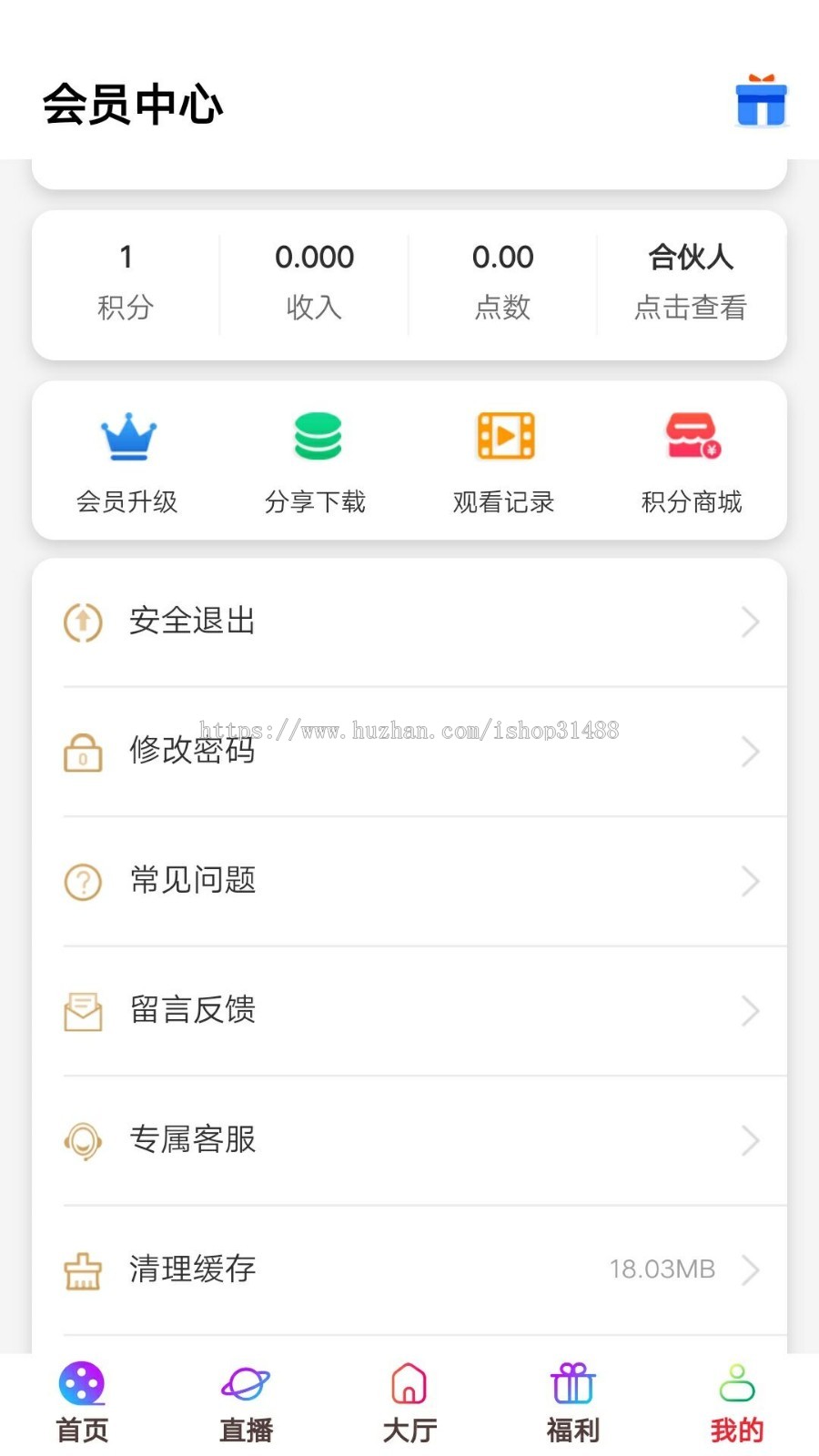The image size is (819, 1456).
Task: Tap the 福利 gift icon in bottom bar
Action: (571, 1385)
